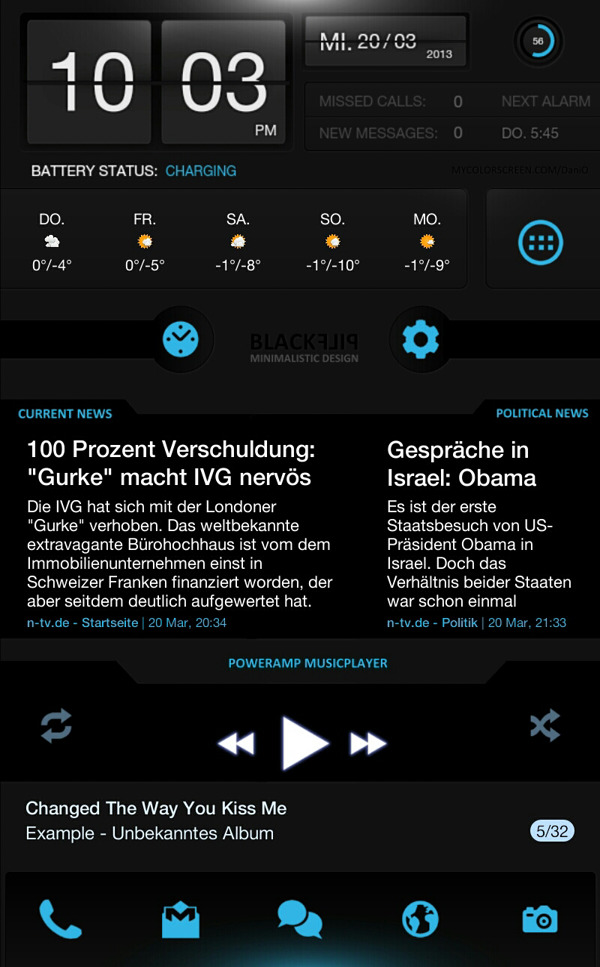Screen dimensions: 600x967
Task: Open the email app from the dock
Action: (x=181, y=919)
